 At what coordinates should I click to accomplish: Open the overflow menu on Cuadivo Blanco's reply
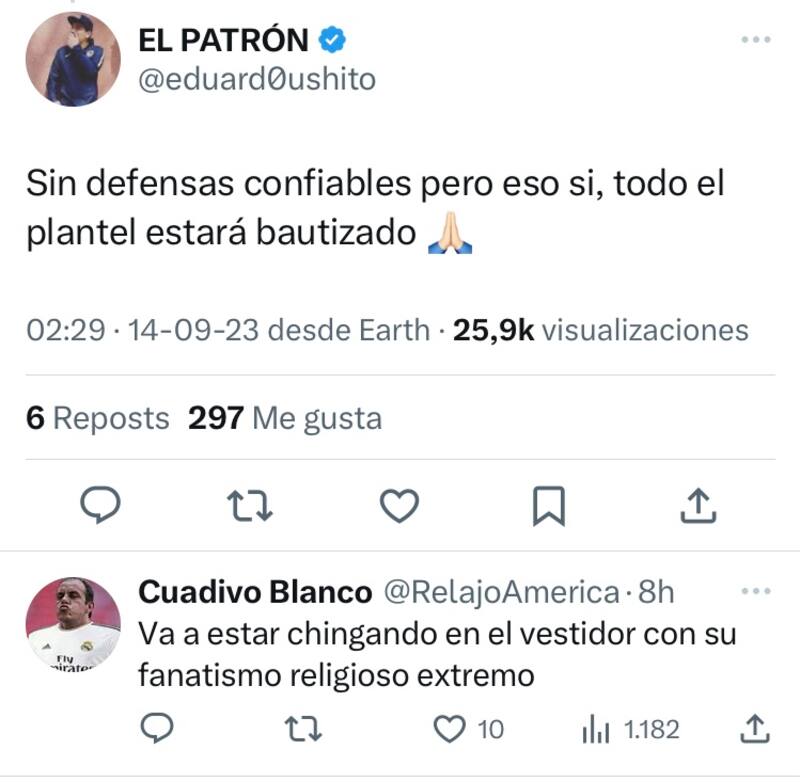(x=755, y=592)
